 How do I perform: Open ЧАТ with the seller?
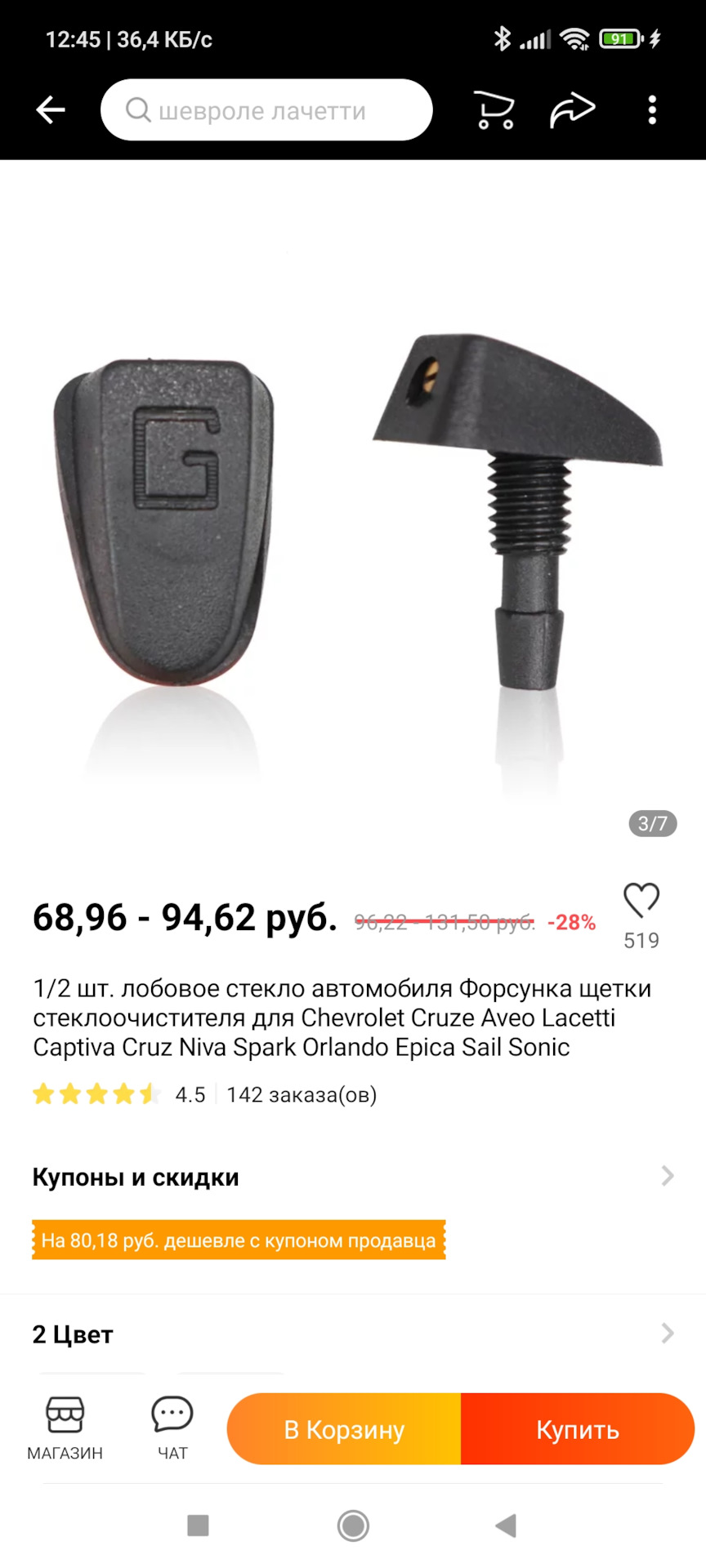172,1428
